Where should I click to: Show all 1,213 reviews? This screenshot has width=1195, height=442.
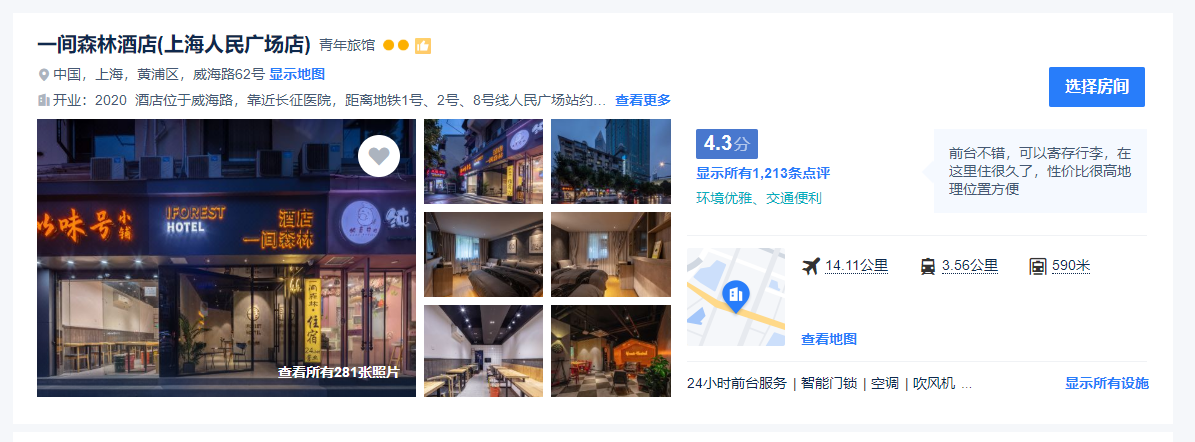[x=763, y=173]
